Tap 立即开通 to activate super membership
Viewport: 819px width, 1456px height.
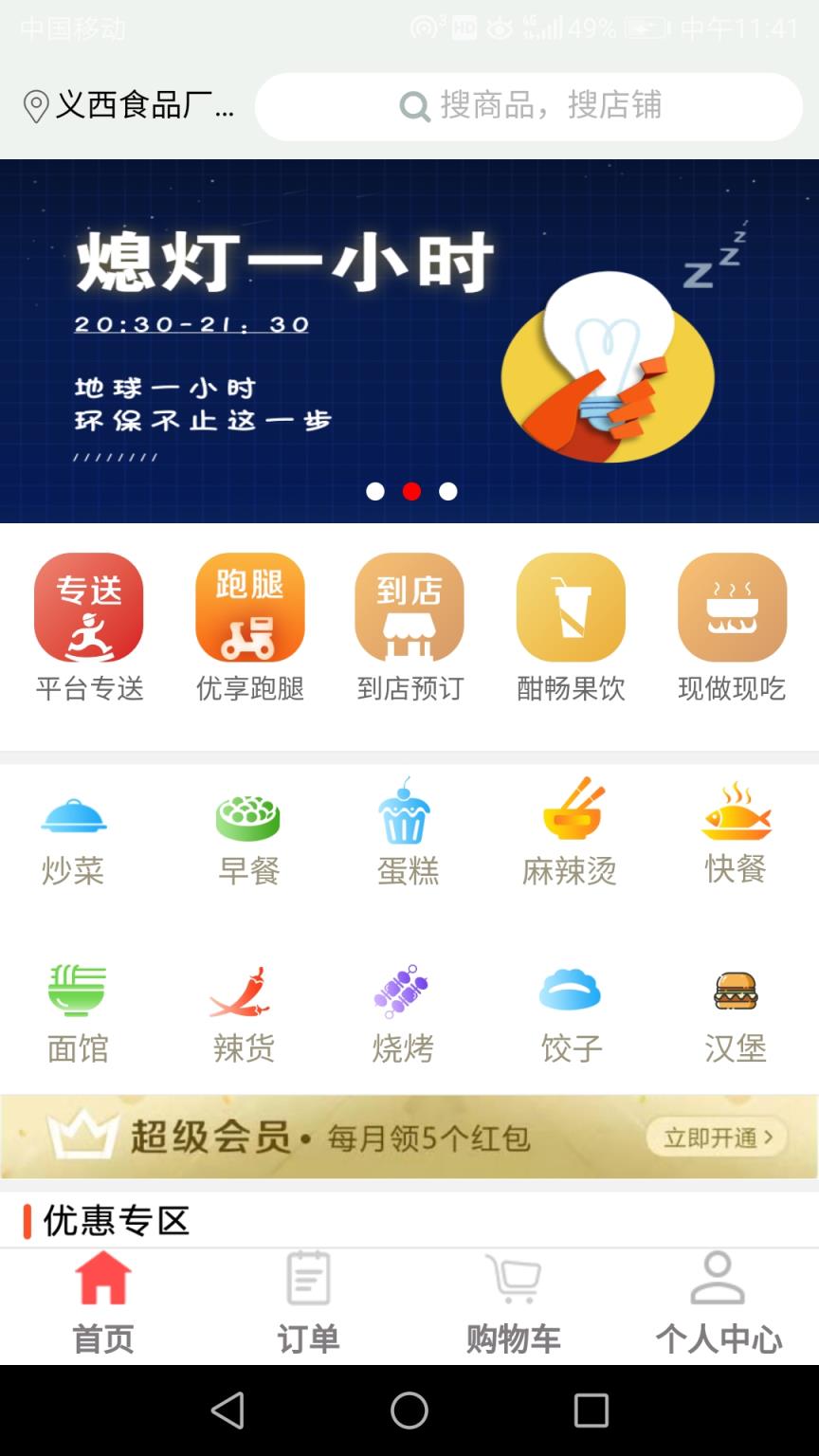click(718, 1138)
